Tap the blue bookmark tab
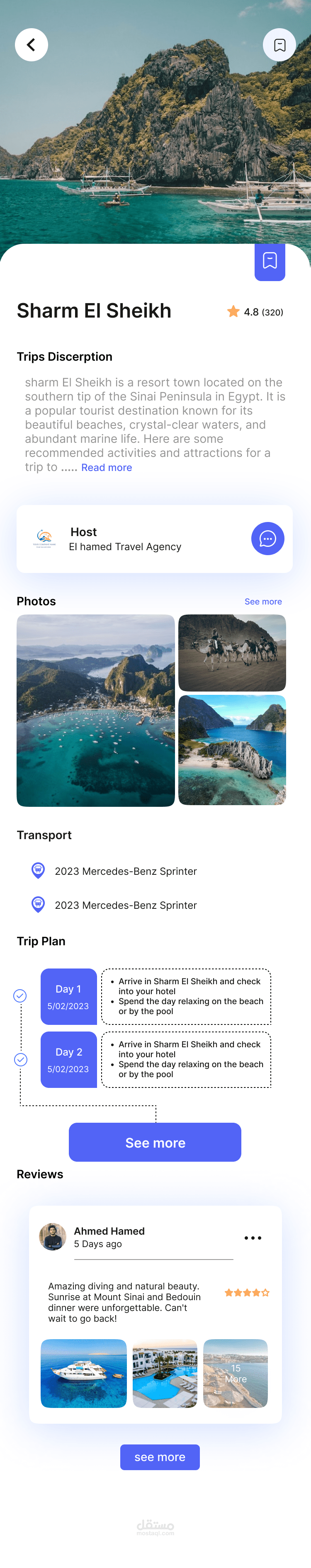Image resolution: width=311 pixels, height=1568 pixels. (x=270, y=262)
